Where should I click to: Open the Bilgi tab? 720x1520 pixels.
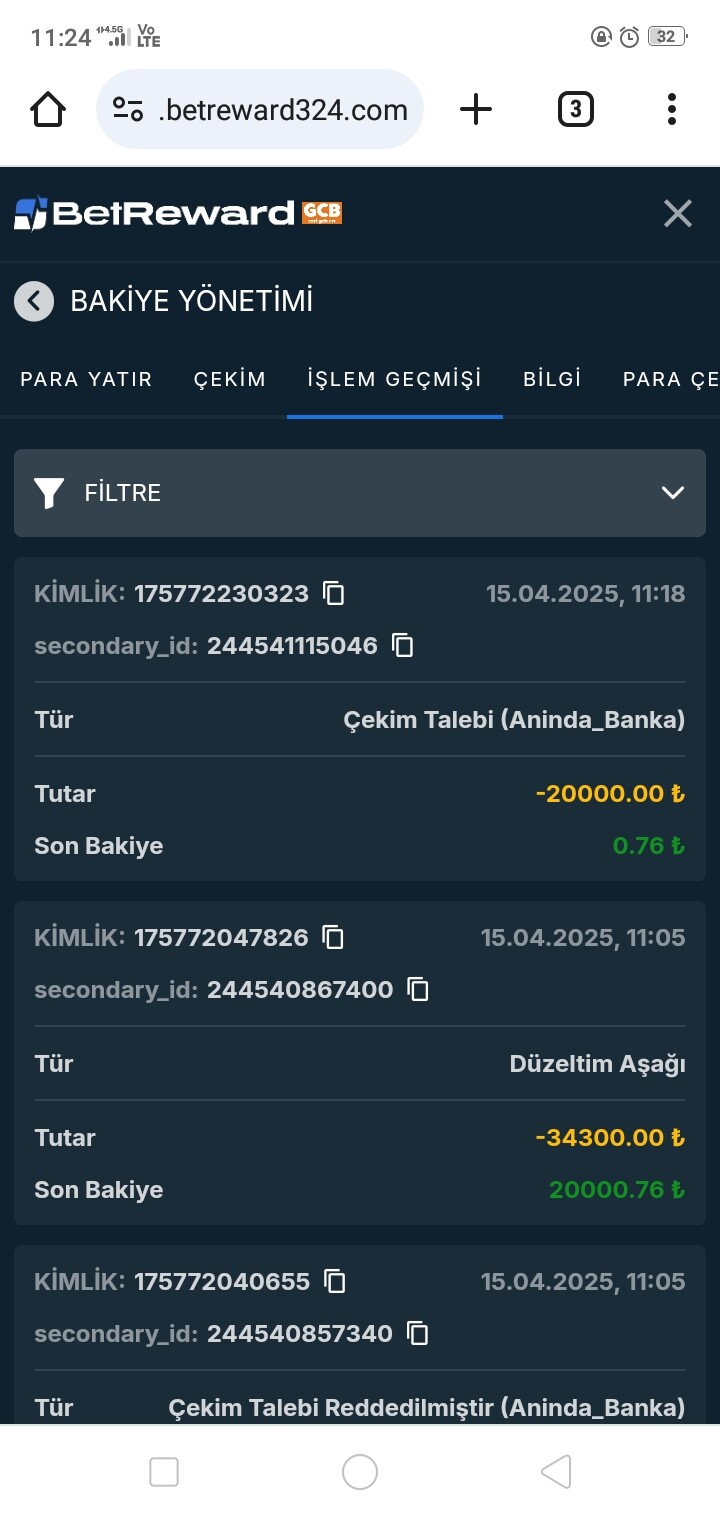pos(552,379)
